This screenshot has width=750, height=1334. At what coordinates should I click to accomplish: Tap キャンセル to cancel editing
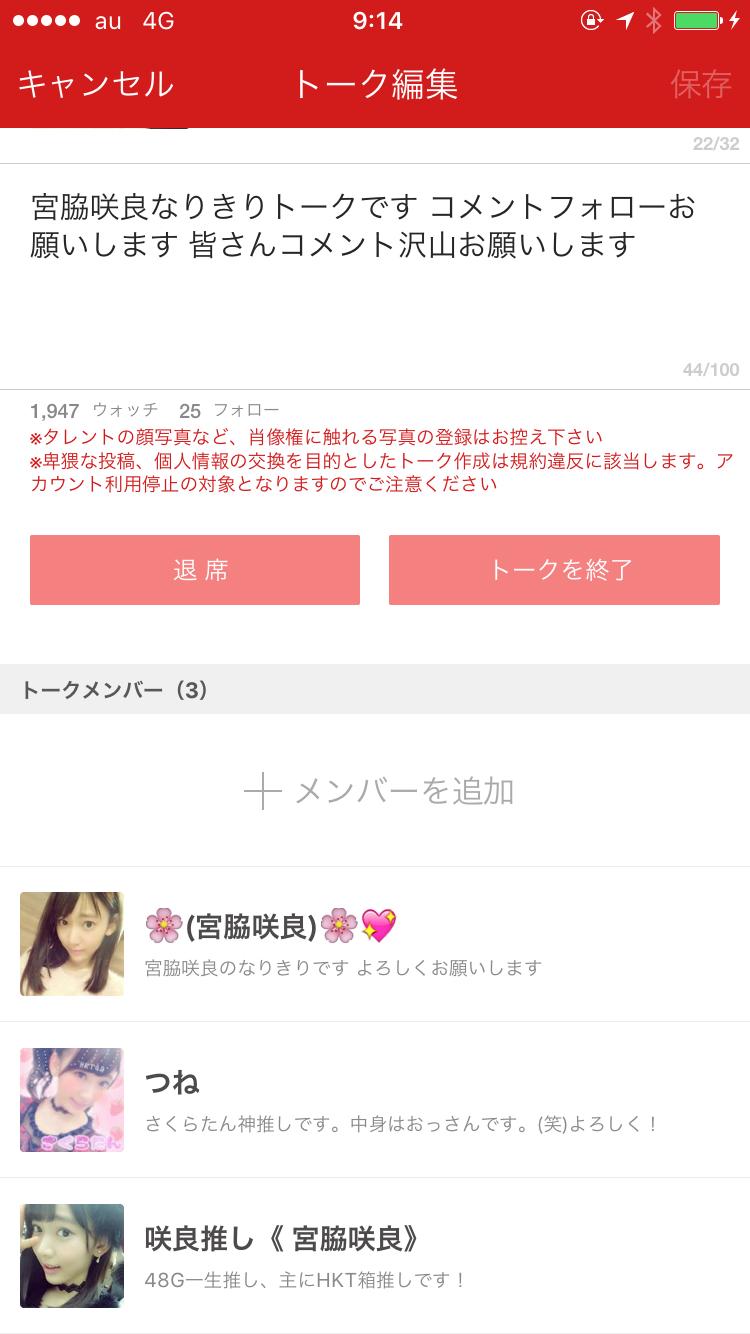(x=95, y=84)
